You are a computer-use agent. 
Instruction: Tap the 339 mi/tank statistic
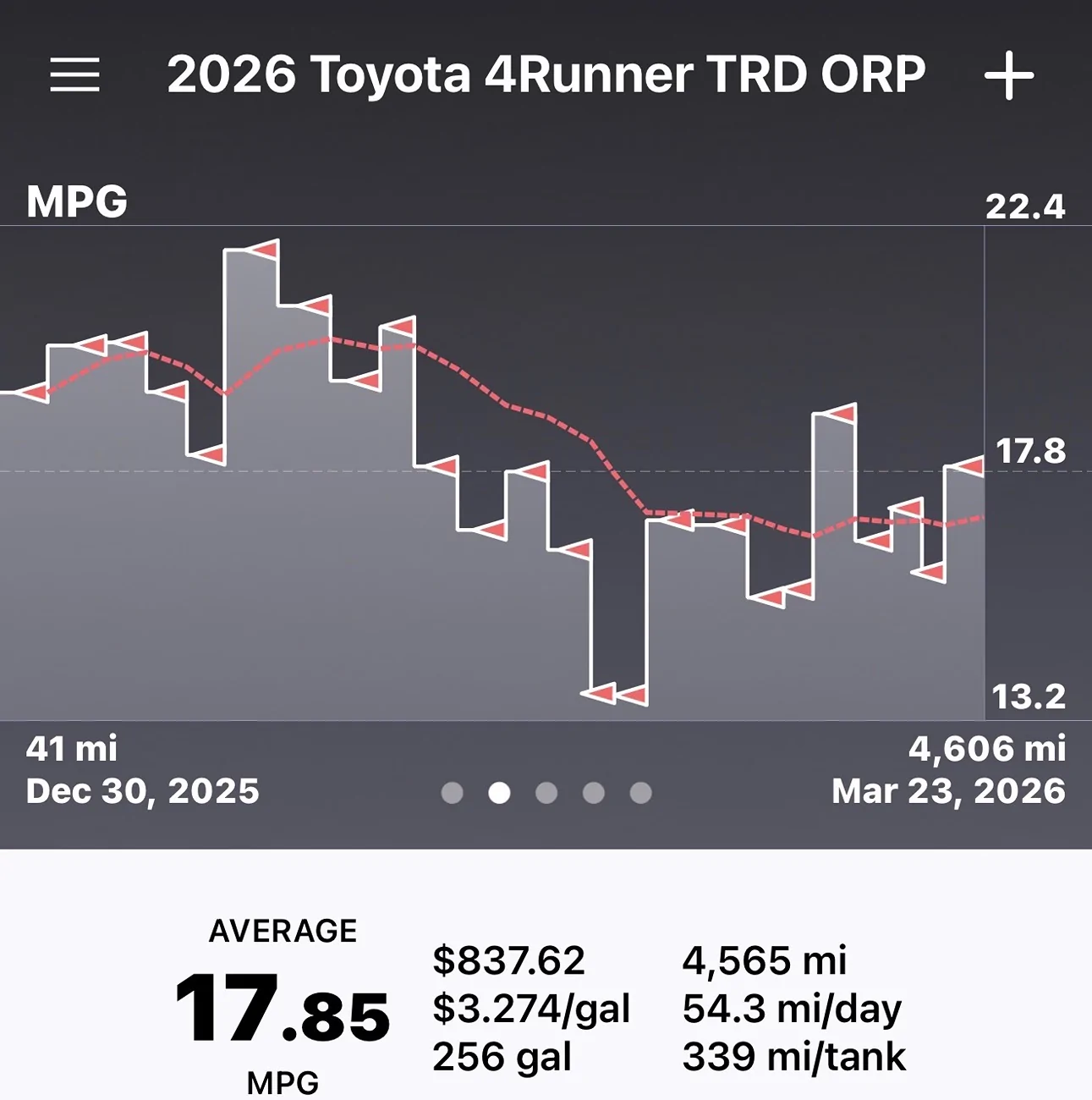tap(793, 1056)
